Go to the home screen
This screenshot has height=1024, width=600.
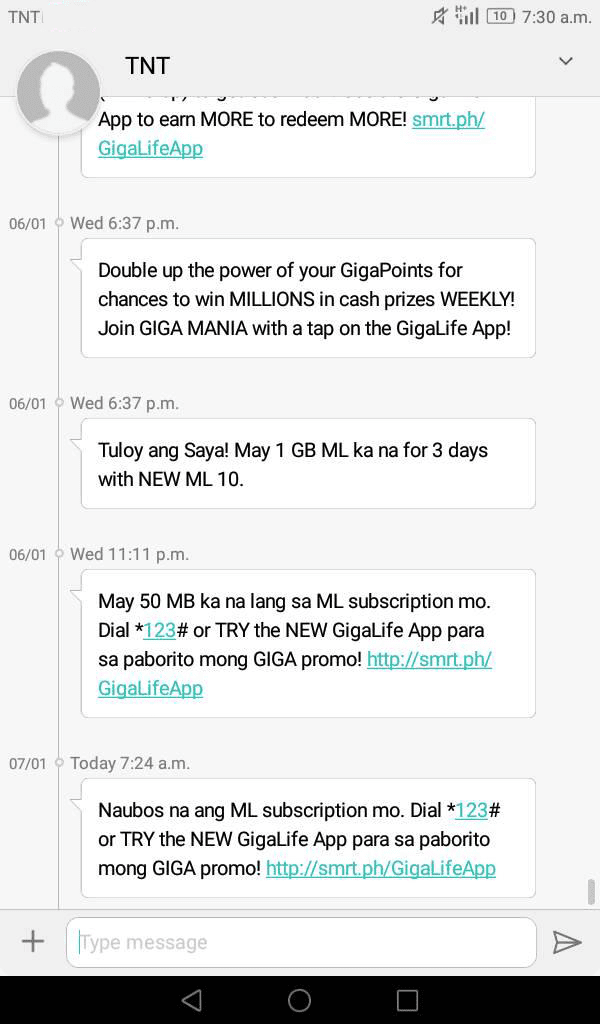point(300,999)
